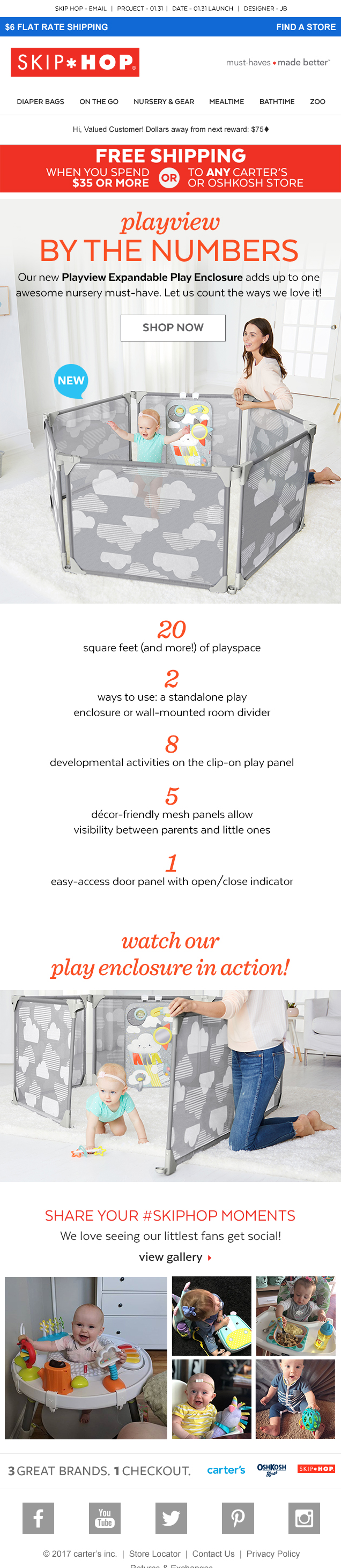Open the Zoo category
Screen dimensions: 341x1568
[317, 102]
